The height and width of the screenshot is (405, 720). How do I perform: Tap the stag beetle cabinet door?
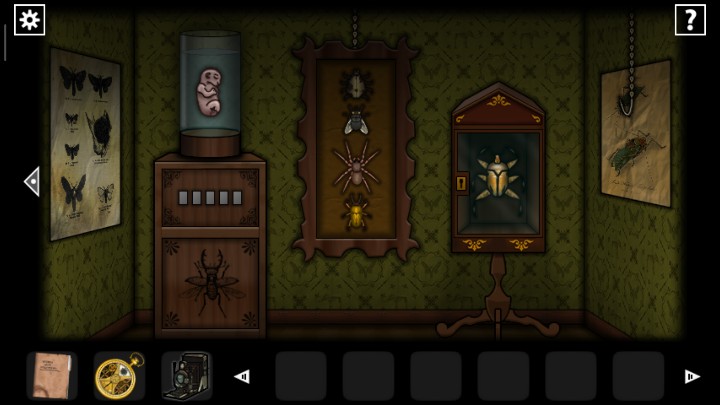[211, 282]
